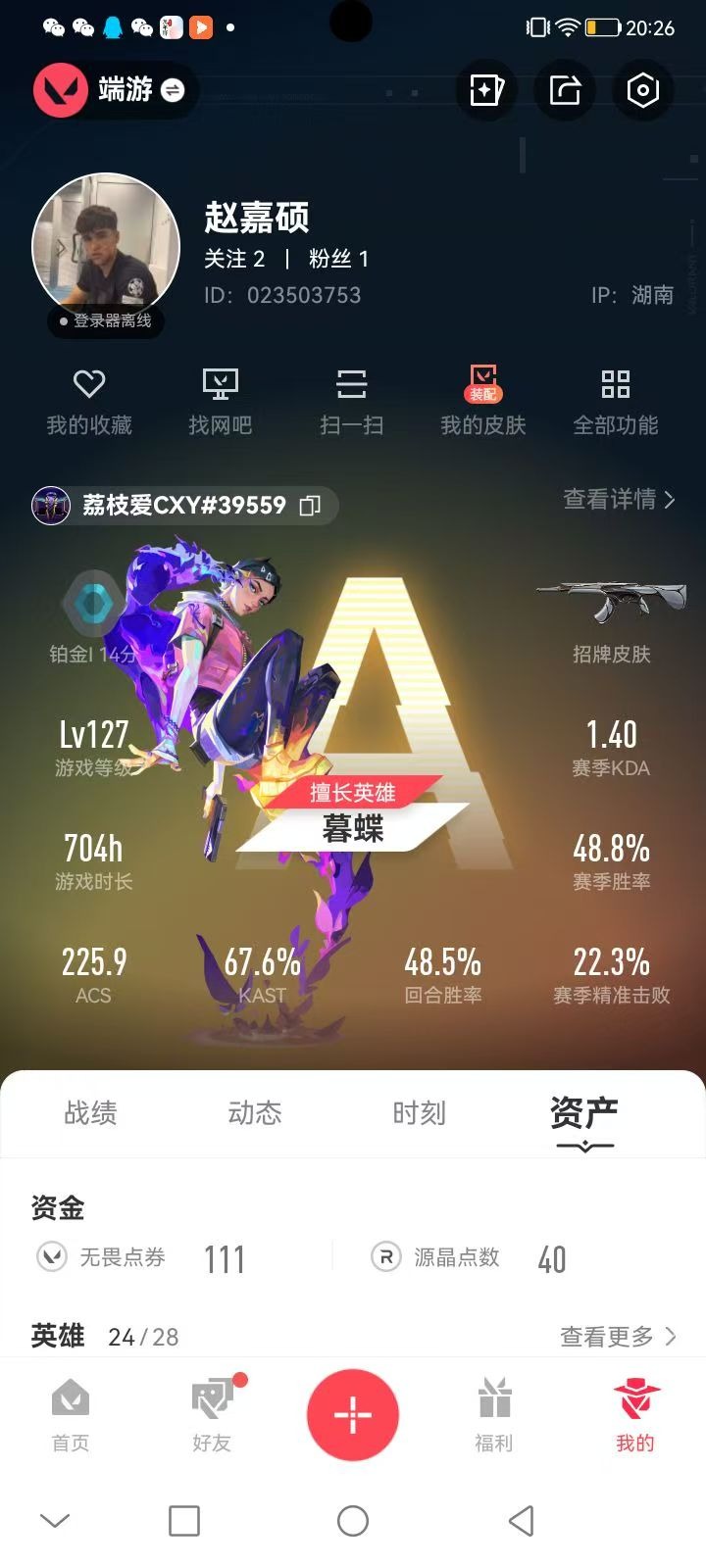Open the 全部功能 all features grid
Screen dimensions: 706x1568
pos(615,397)
